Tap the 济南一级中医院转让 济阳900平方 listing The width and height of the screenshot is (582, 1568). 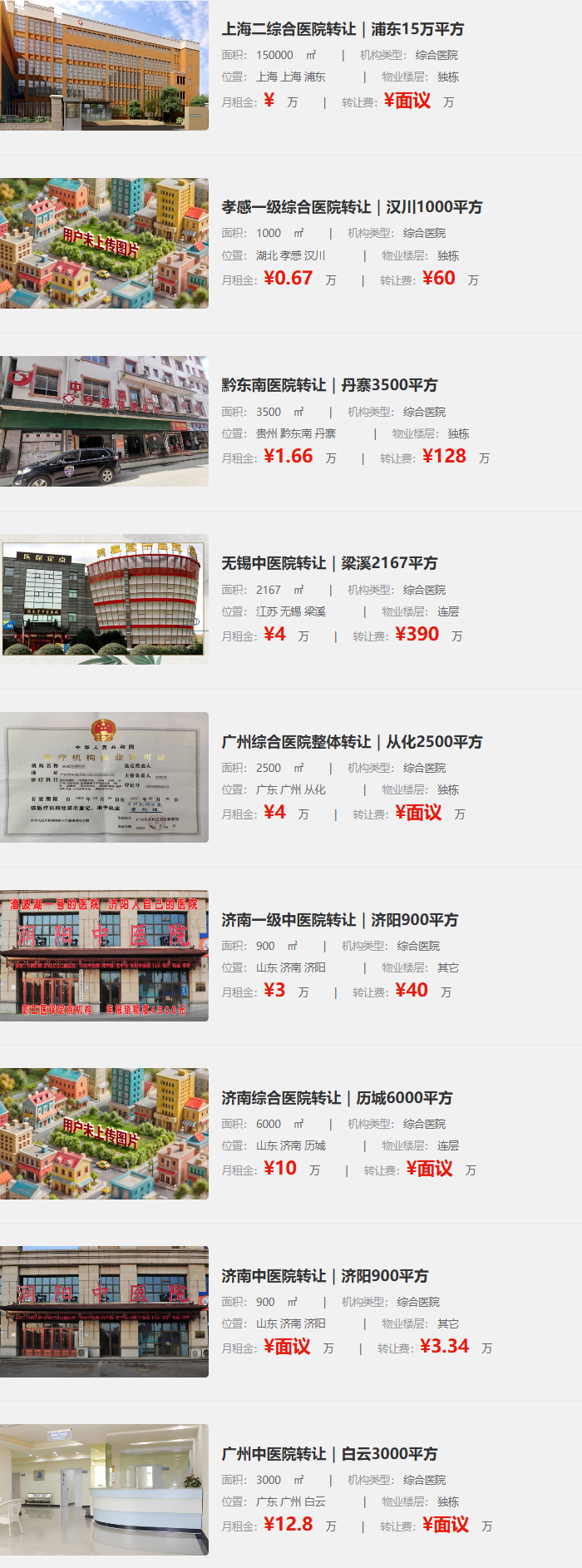(x=339, y=920)
